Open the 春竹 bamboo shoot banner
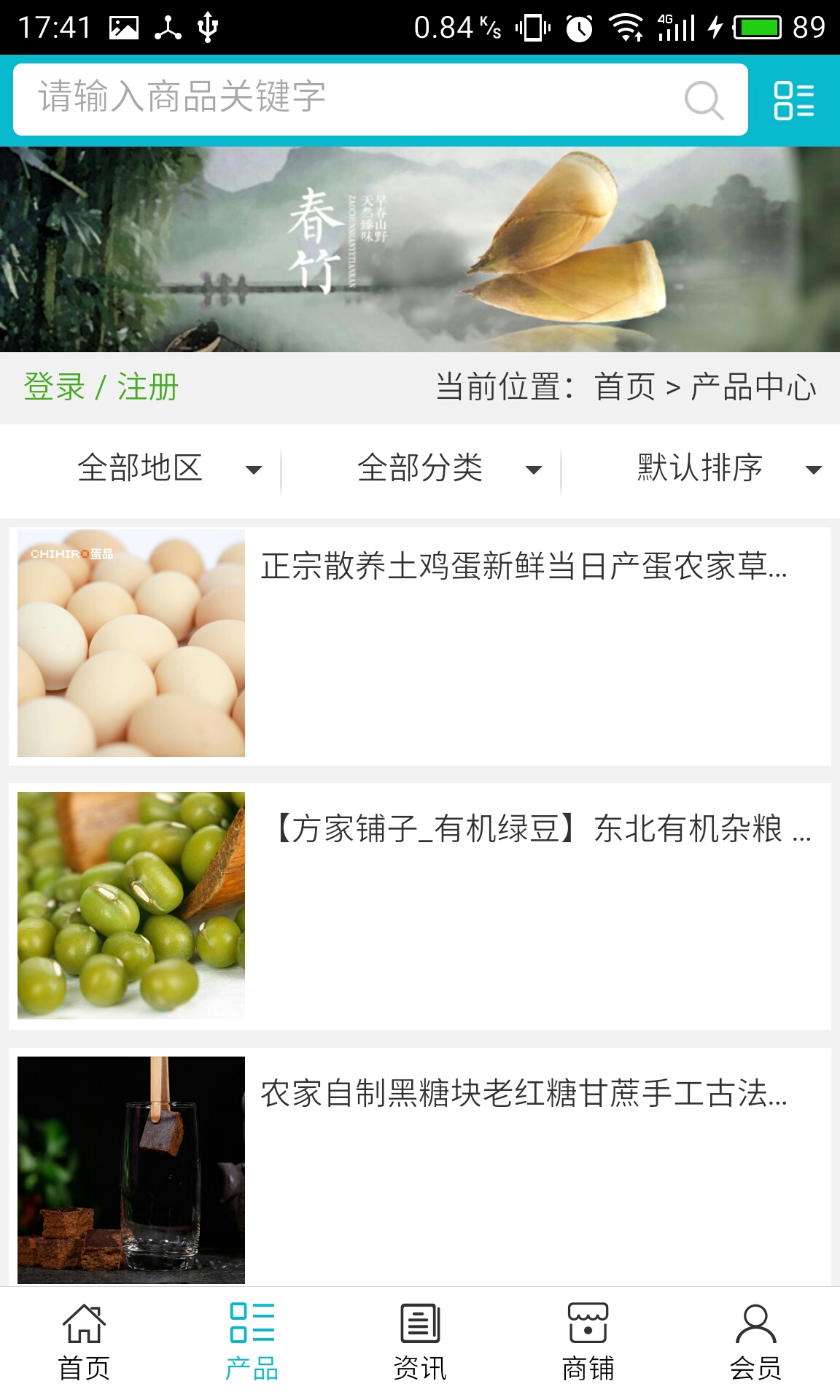 (x=420, y=249)
